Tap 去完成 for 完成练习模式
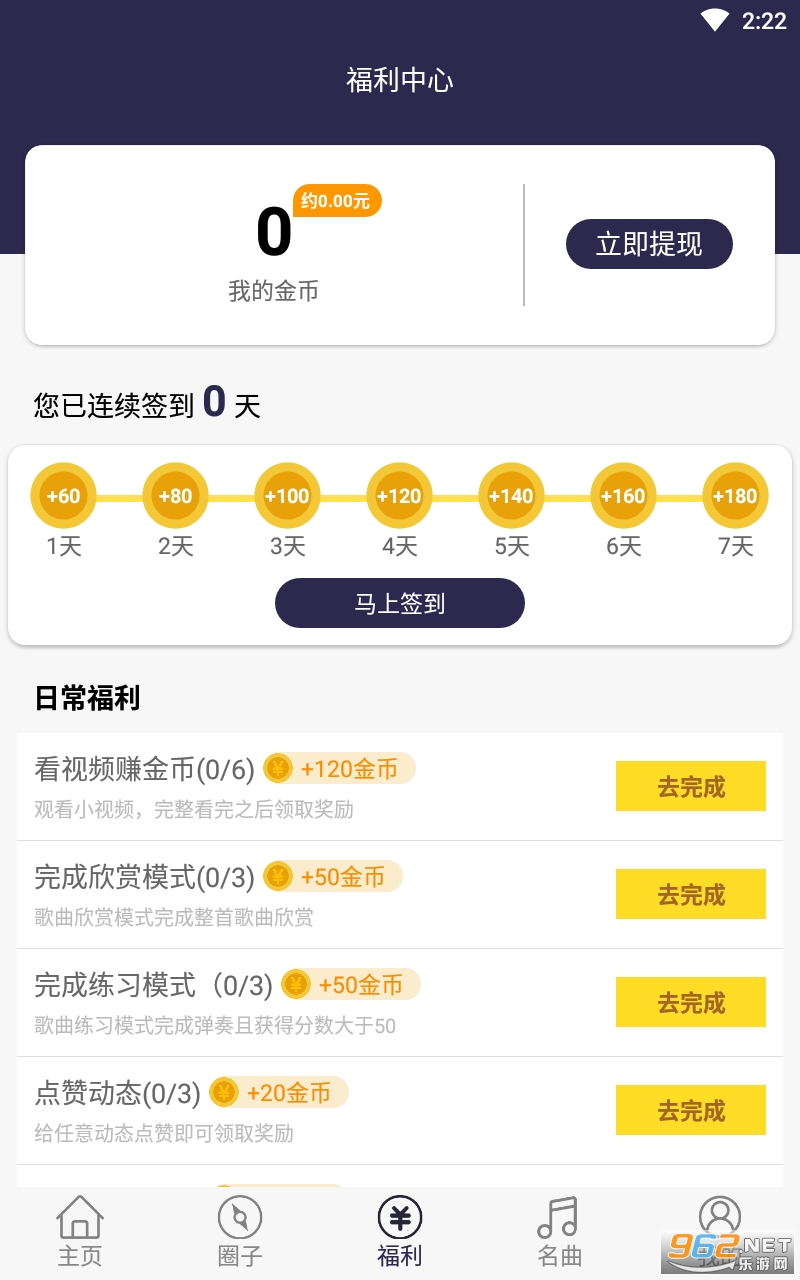Image resolution: width=800 pixels, height=1280 pixels. [x=690, y=1002]
